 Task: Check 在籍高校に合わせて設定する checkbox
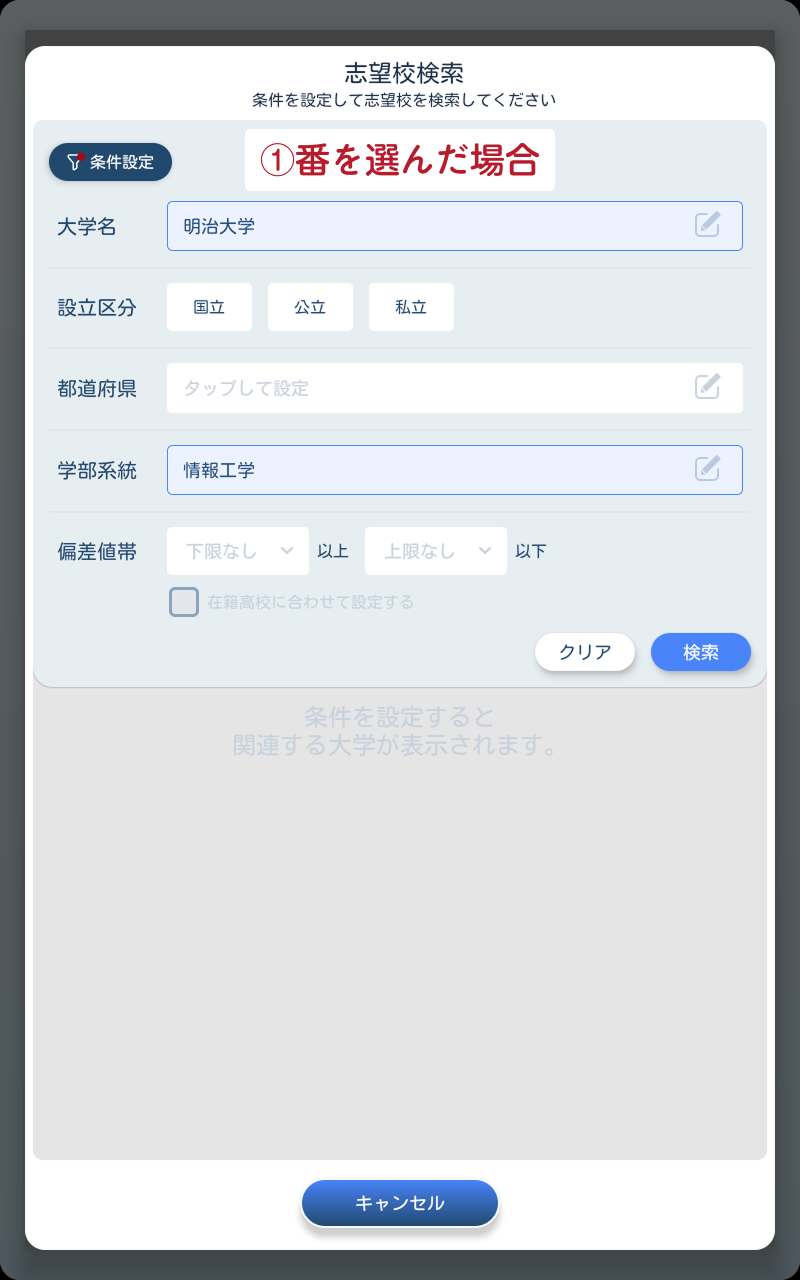(184, 602)
